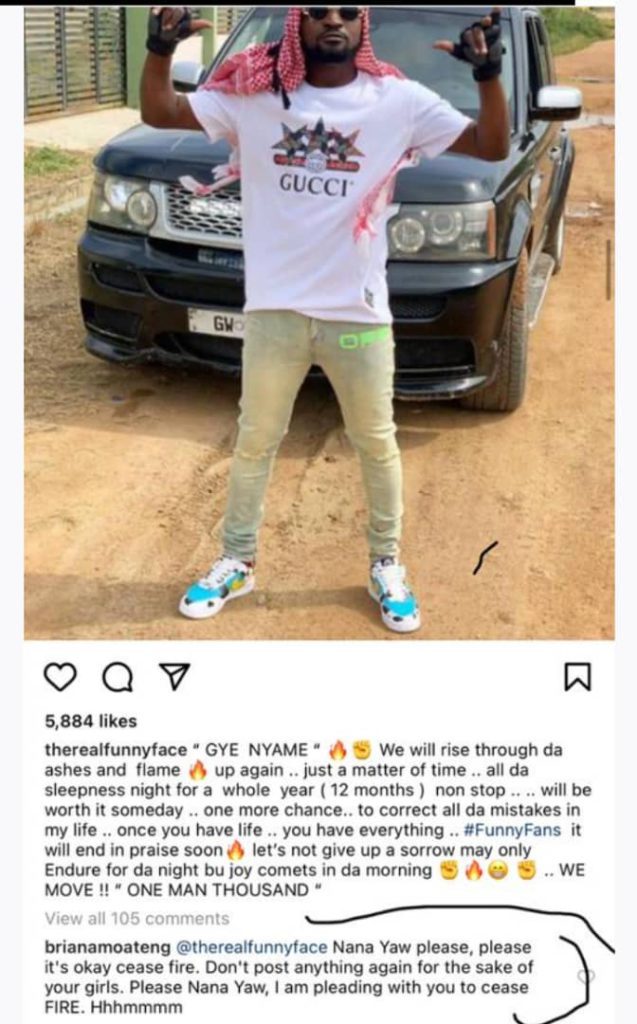
Task: Open the comment icon under the photo
Action: point(118,677)
